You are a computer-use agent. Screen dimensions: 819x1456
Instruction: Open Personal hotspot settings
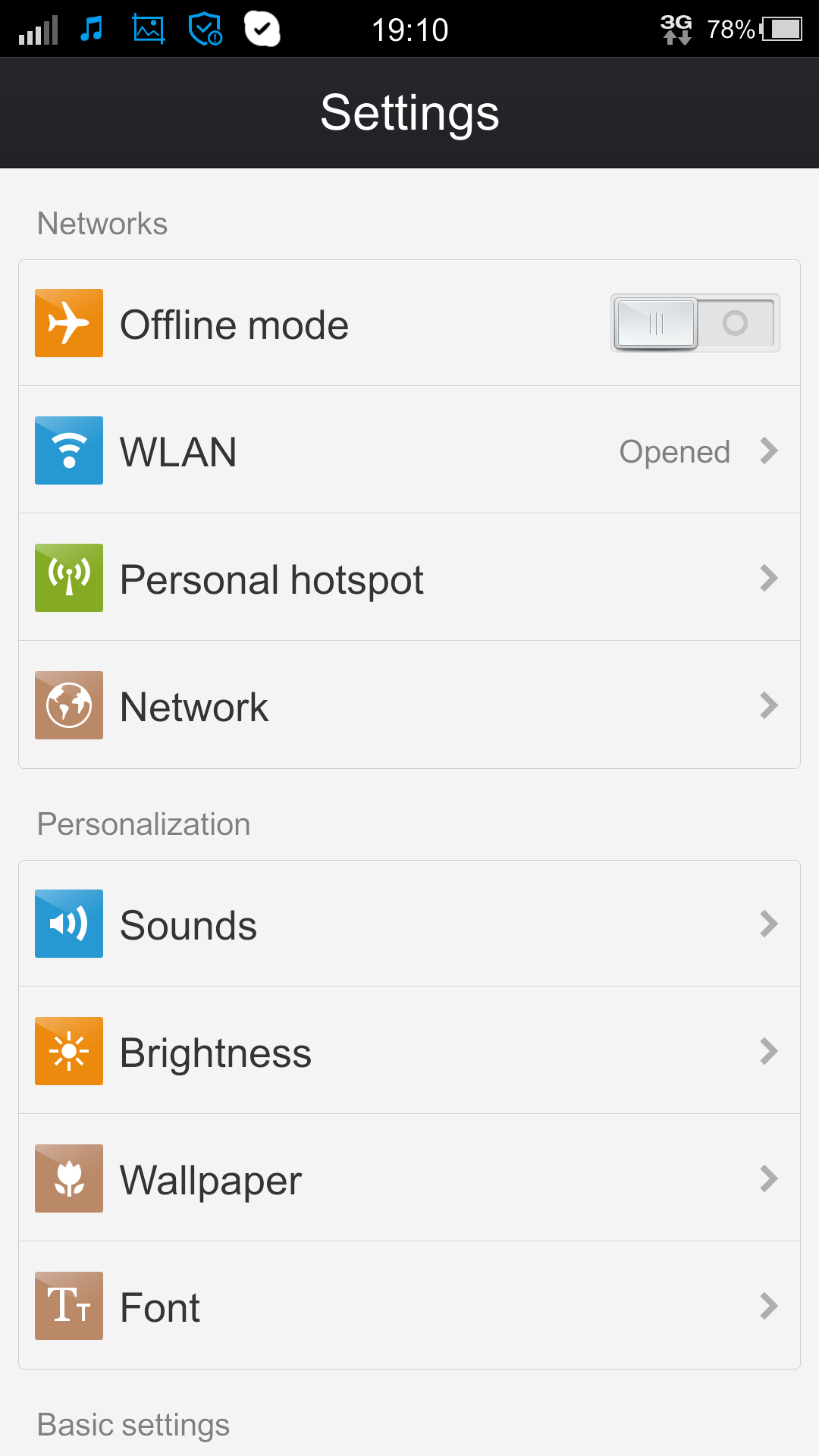pos(409,578)
